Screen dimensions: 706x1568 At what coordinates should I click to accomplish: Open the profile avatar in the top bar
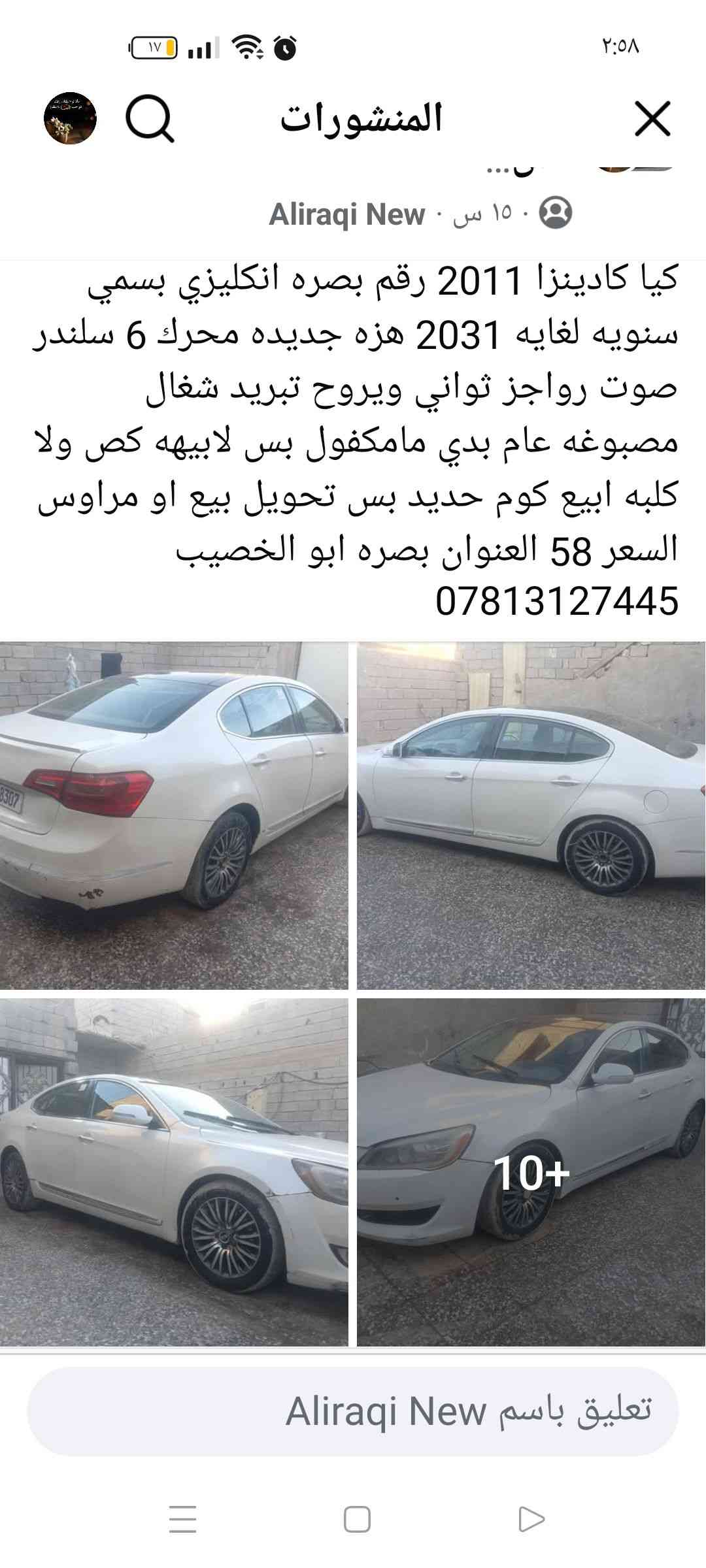click(x=70, y=118)
